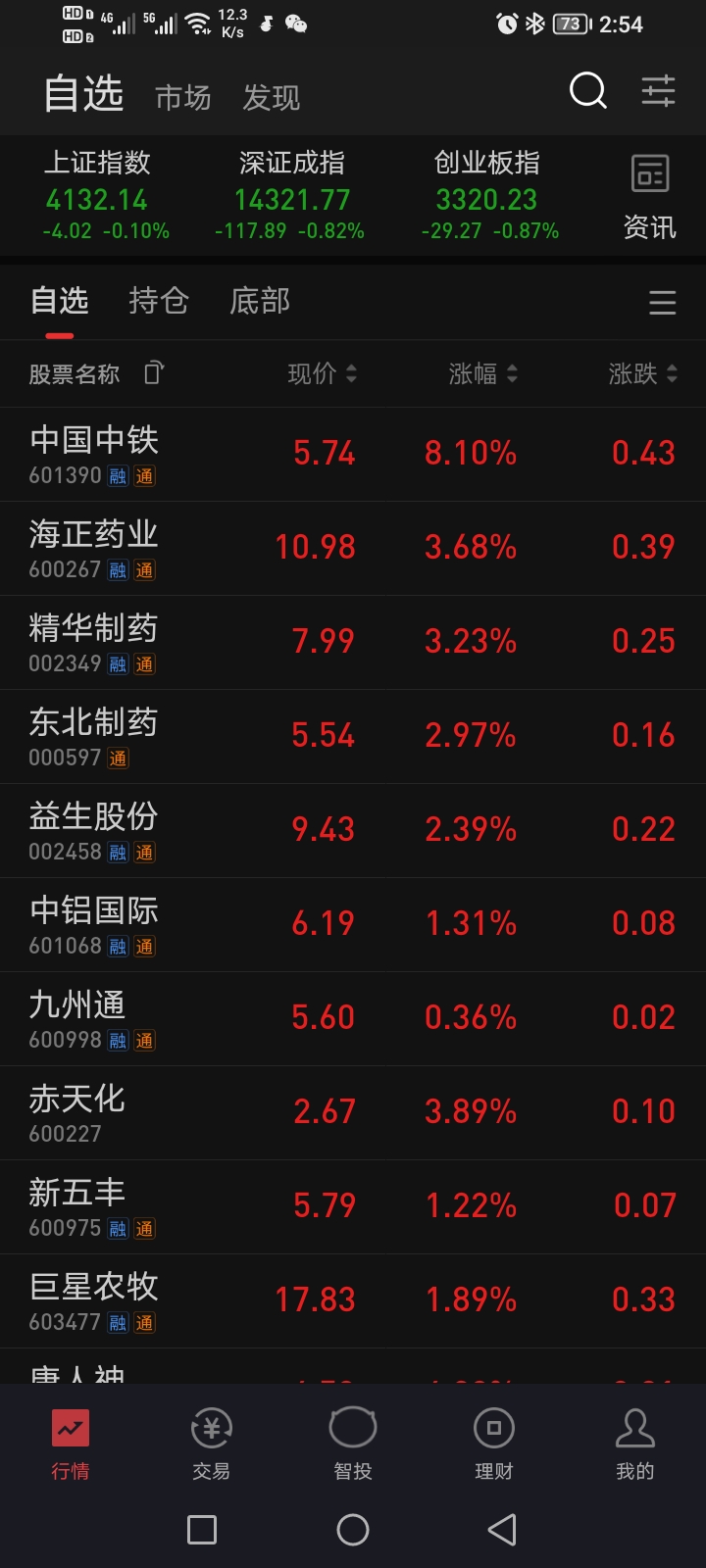The image size is (706, 1568).
Task: Tap the system back button
Action: tap(501, 1530)
